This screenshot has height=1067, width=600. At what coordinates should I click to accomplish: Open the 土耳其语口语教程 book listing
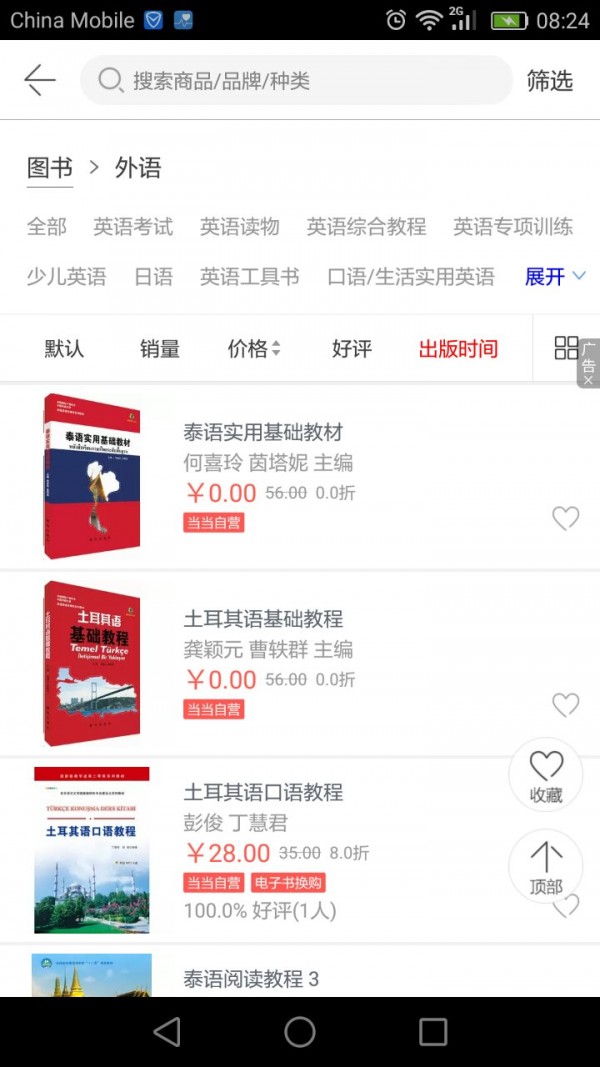coord(263,792)
